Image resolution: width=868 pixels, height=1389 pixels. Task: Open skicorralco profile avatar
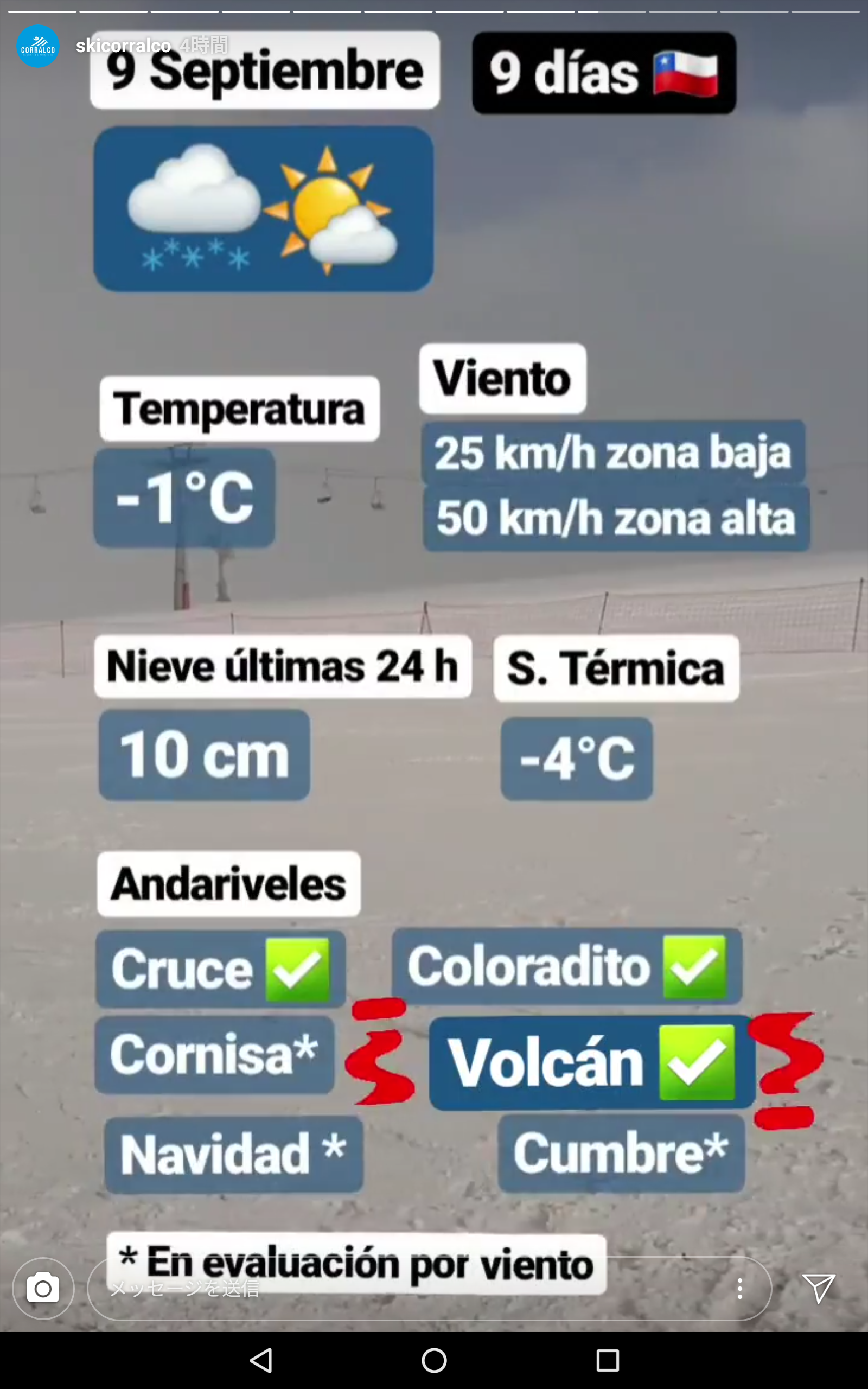click(38, 46)
